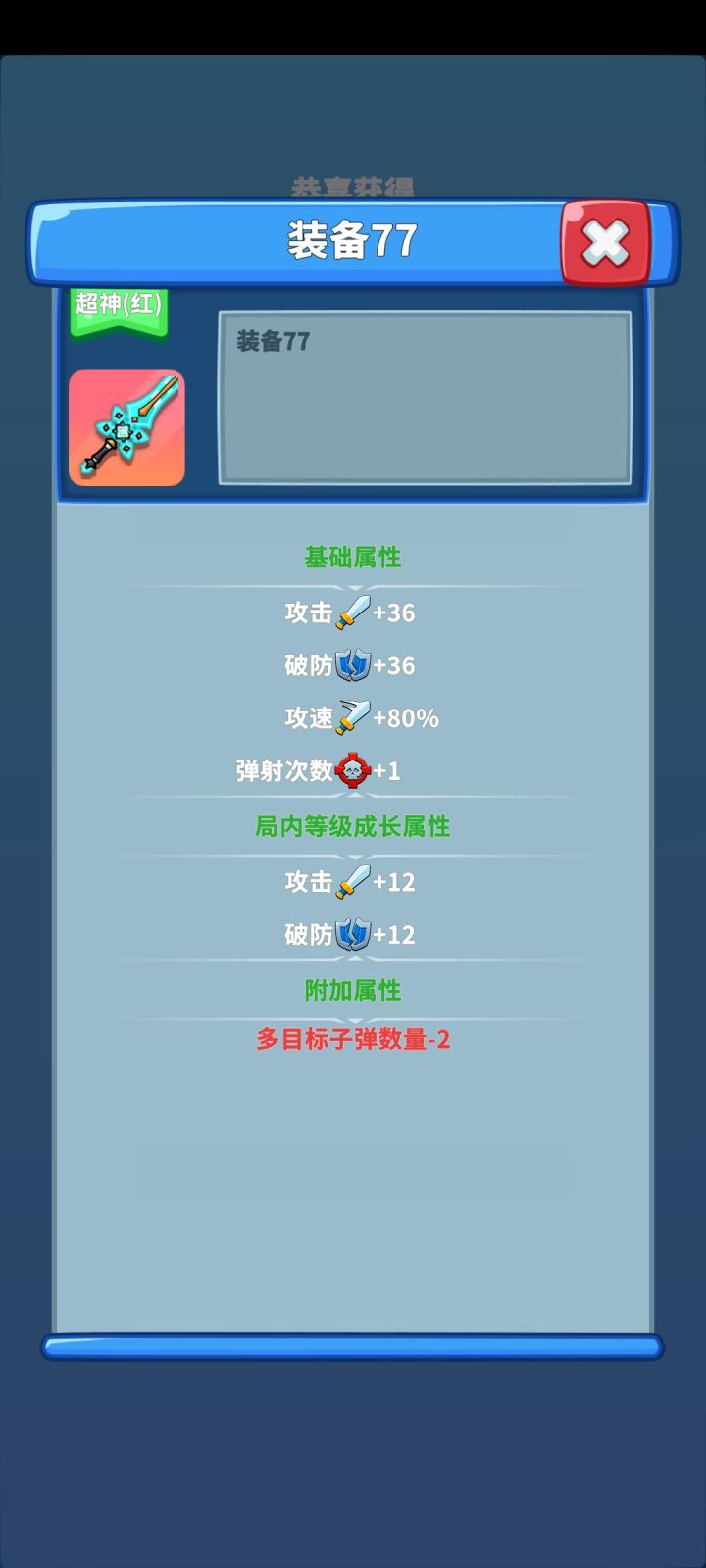Toggle the 附加属性 section
Image resolution: width=706 pixels, height=1568 pixels.
[x=352, y=991]
